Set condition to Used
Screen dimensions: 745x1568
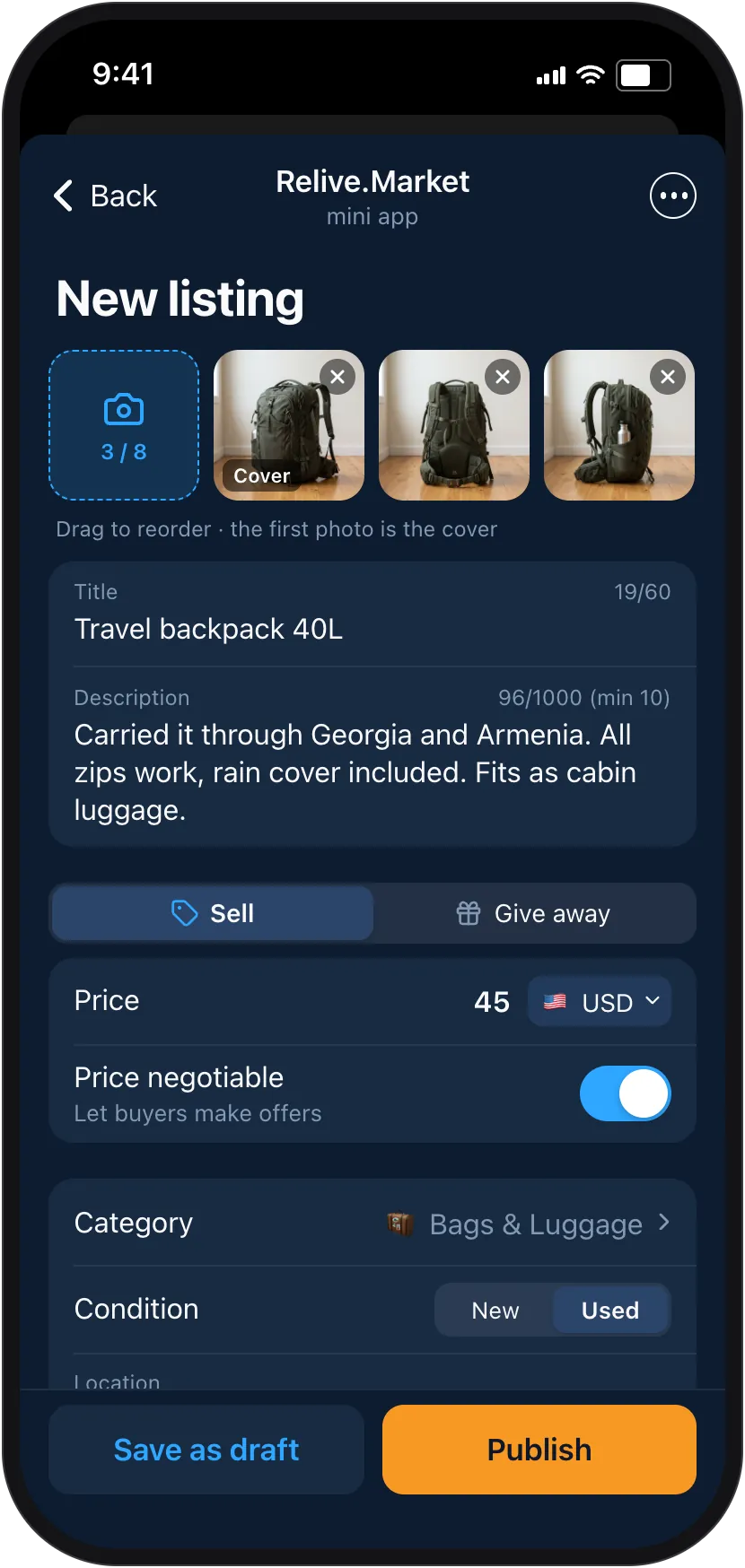(610, 1311)
